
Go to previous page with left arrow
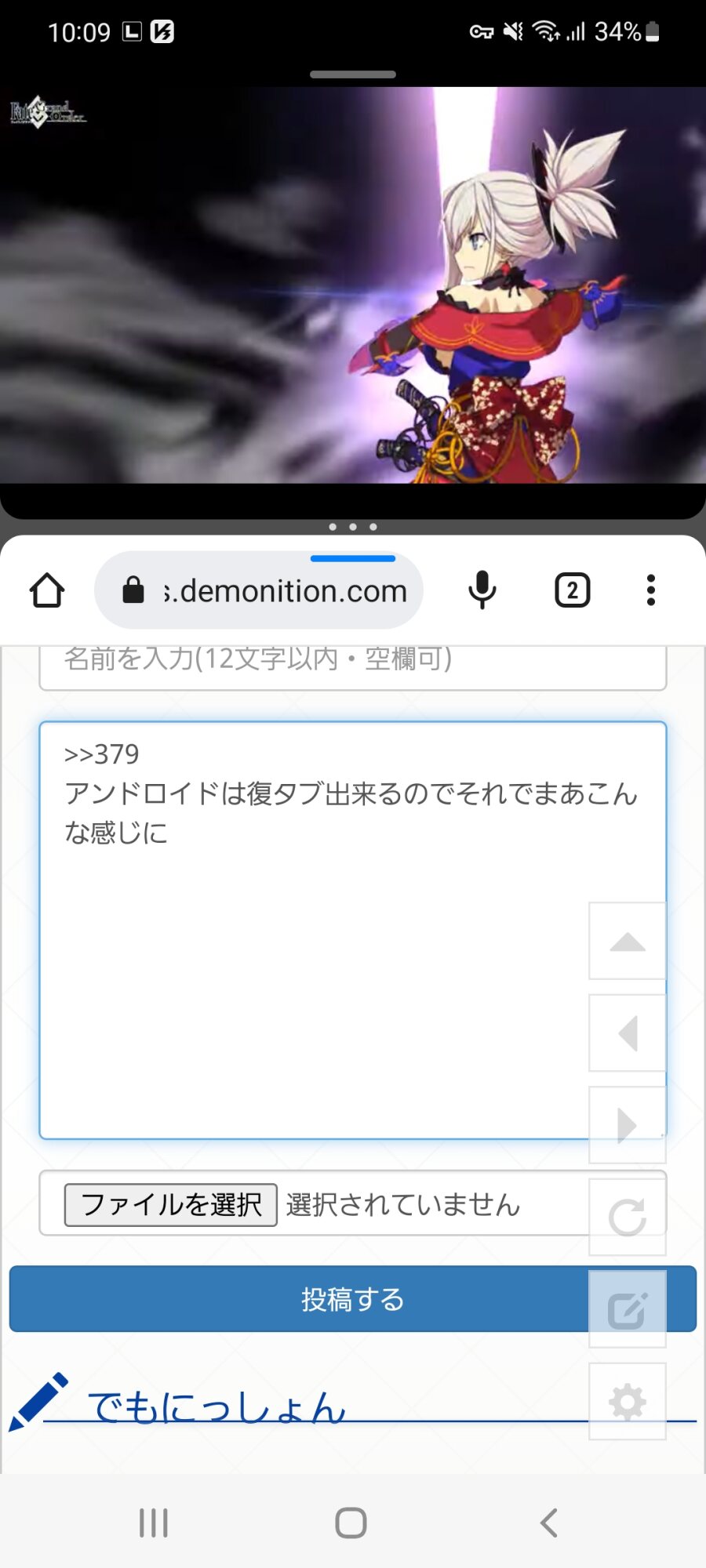628,1033
